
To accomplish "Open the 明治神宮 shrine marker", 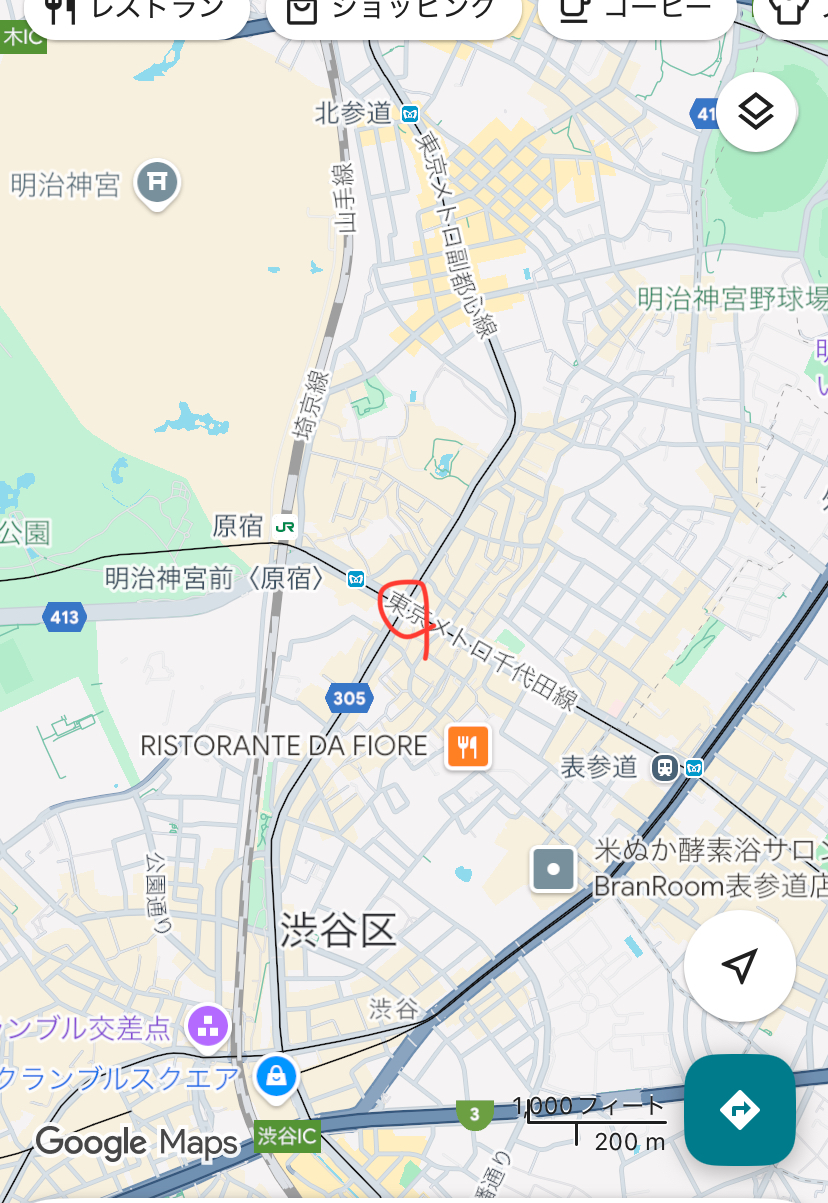I will [x=157, y=183].
